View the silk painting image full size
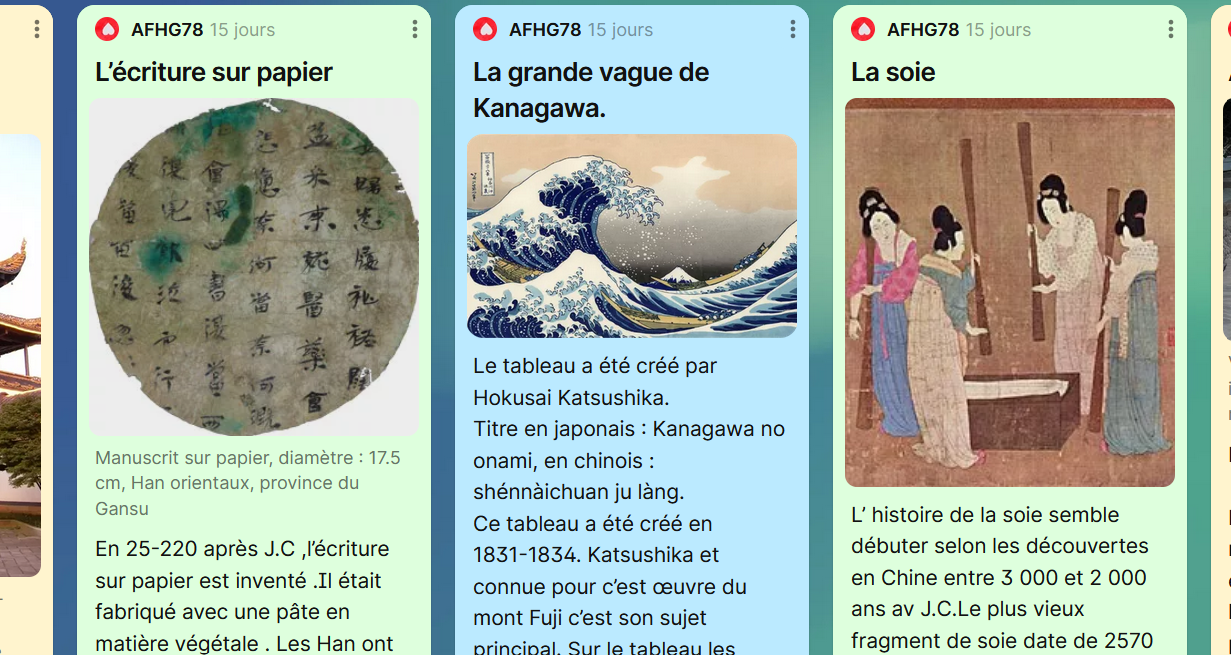The width and height of the screenshot is (1231, 655). coord(1009,292)
